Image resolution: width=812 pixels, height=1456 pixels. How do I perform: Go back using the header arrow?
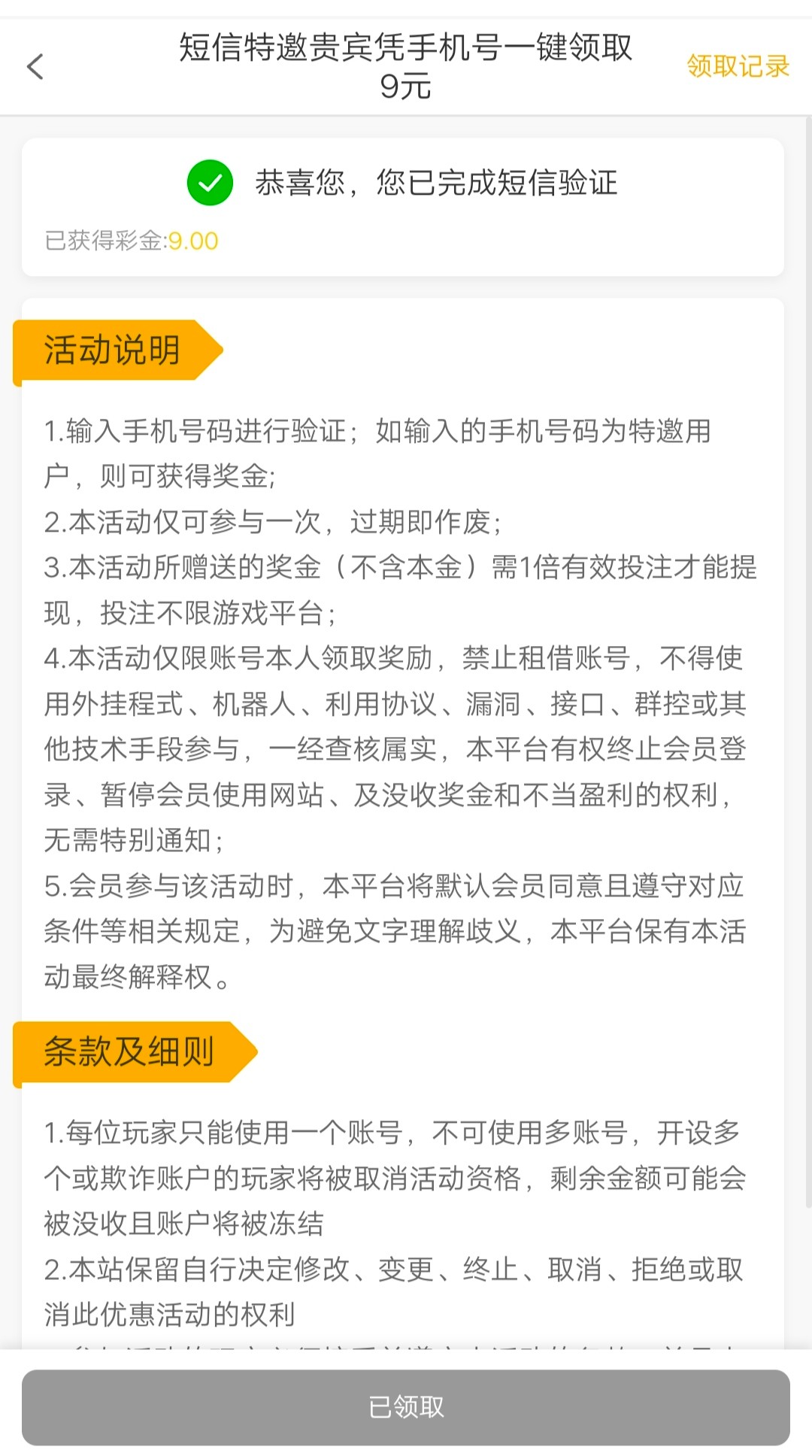(35, 66)
